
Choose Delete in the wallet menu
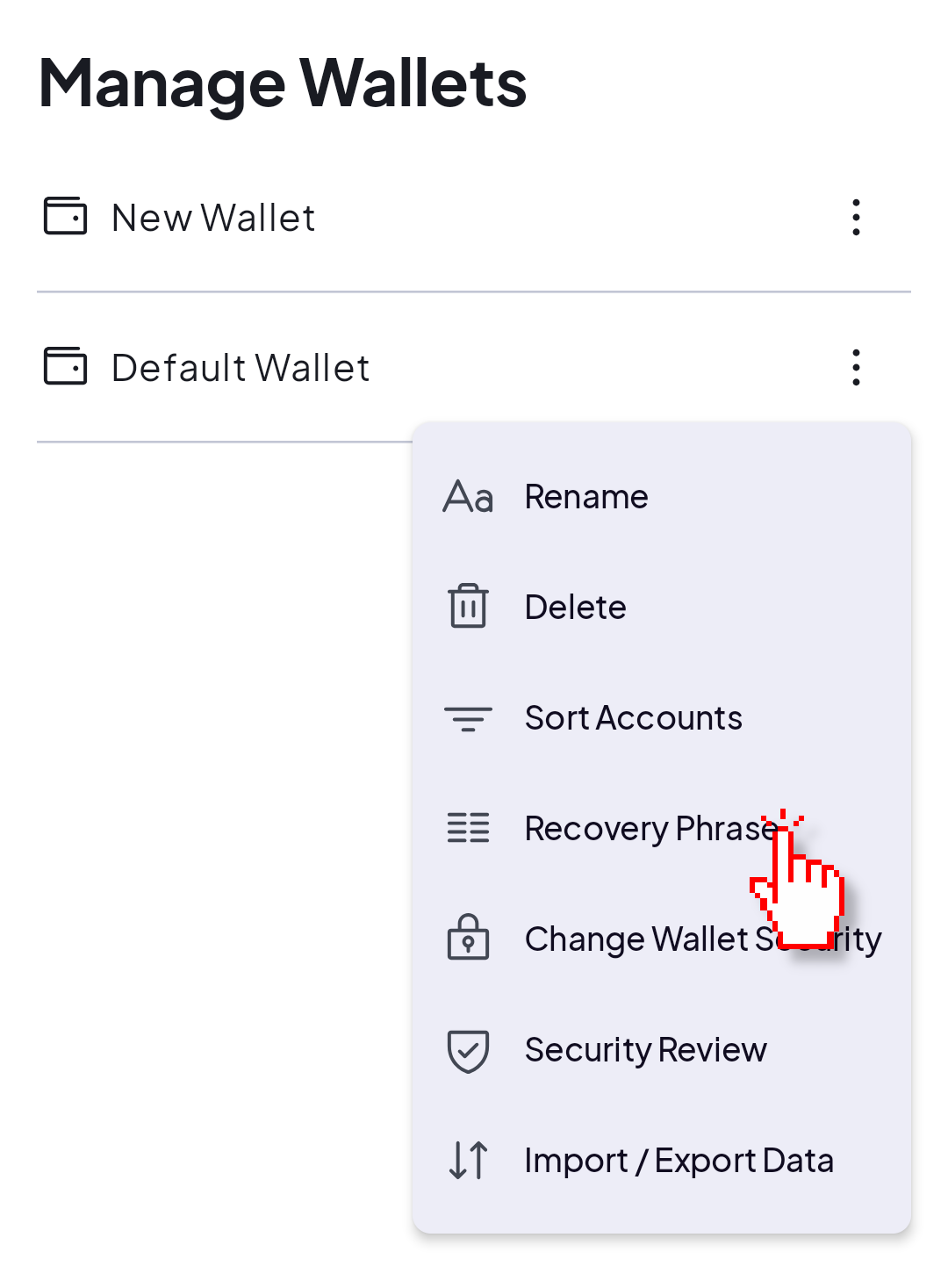tap(662, 608)
